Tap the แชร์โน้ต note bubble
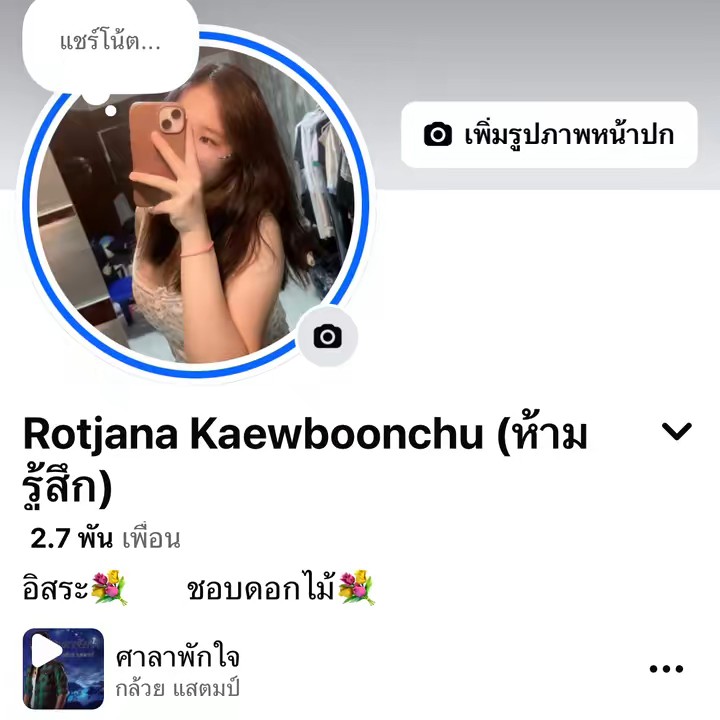 tap(110, 44)
